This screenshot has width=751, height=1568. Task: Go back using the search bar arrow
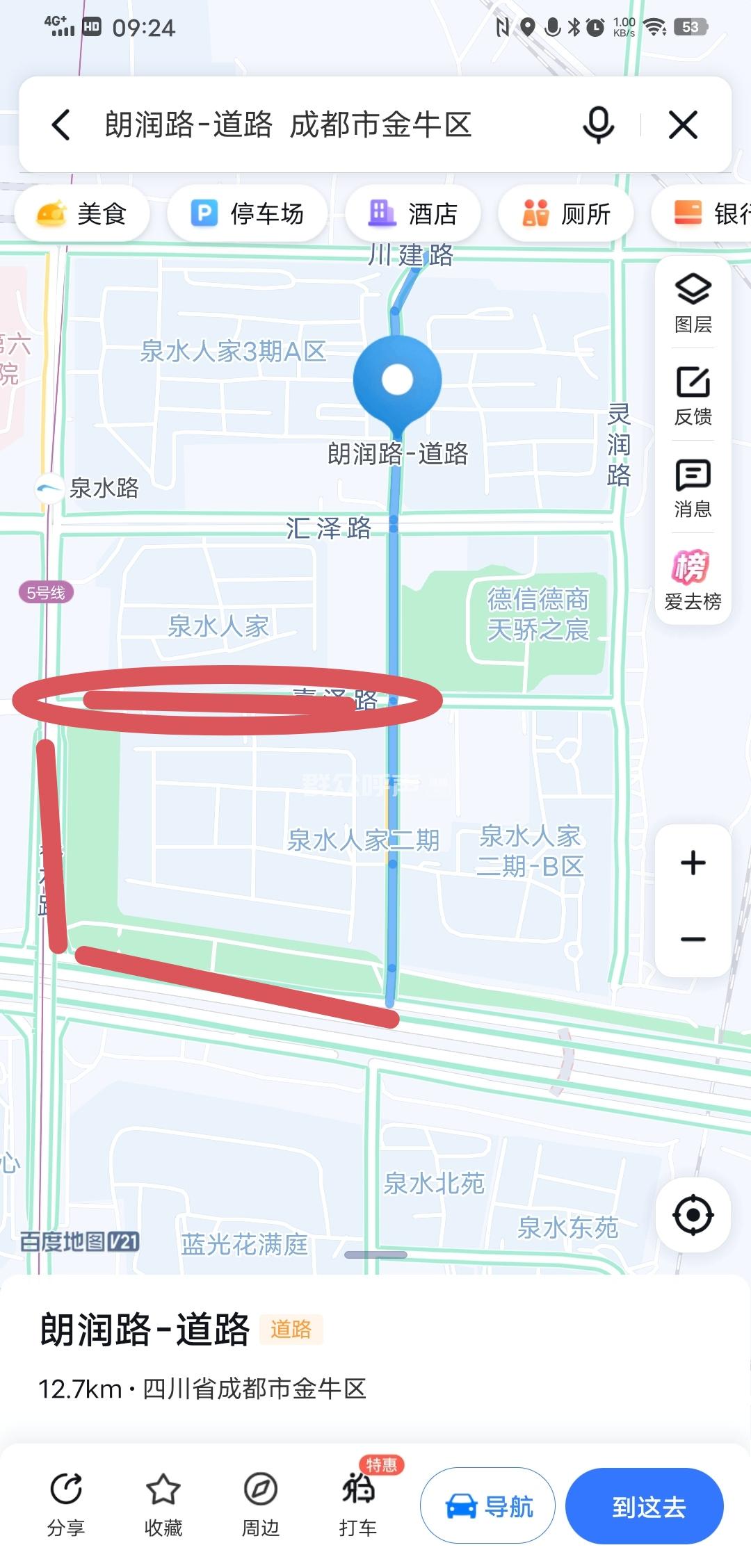click(x=61, y=125)
